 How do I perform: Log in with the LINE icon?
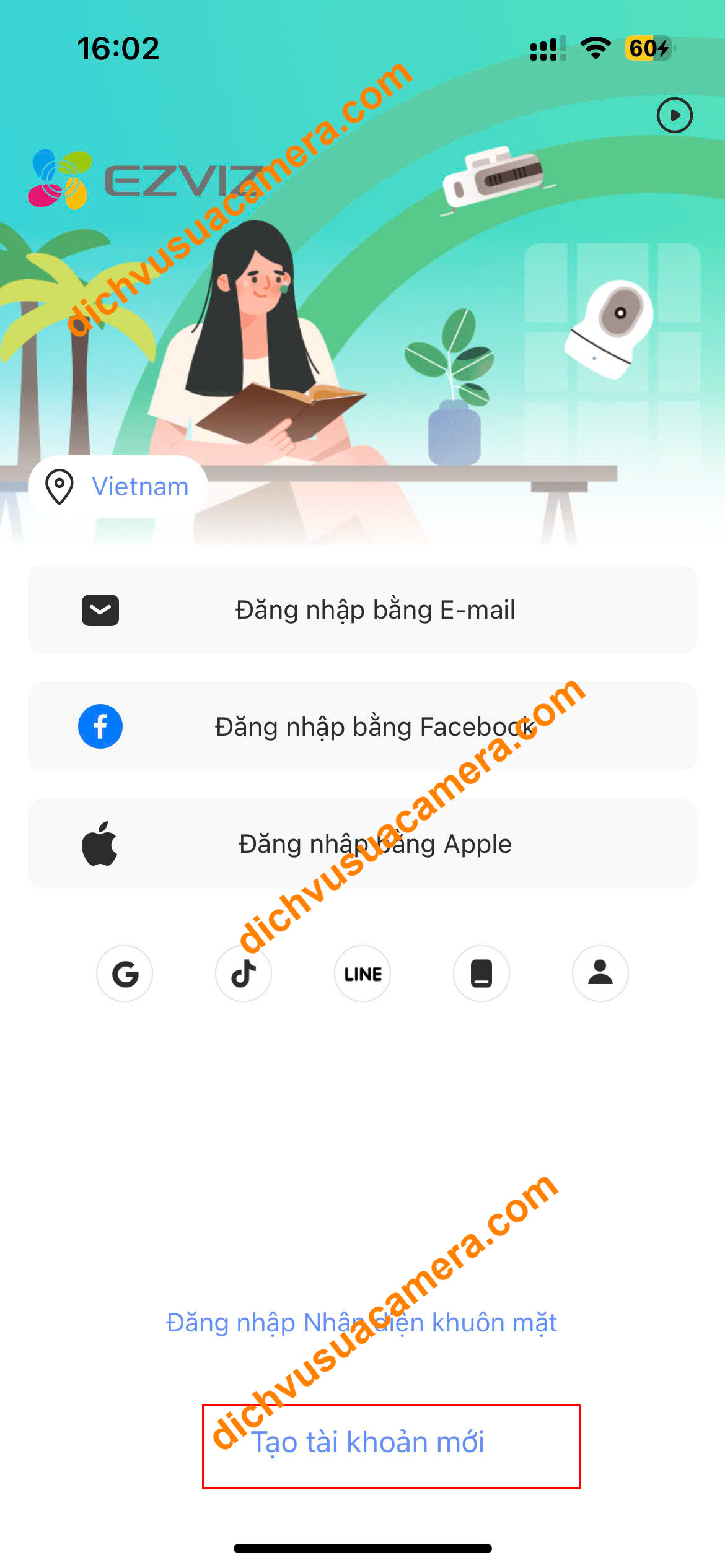click(x=362, y=973)
